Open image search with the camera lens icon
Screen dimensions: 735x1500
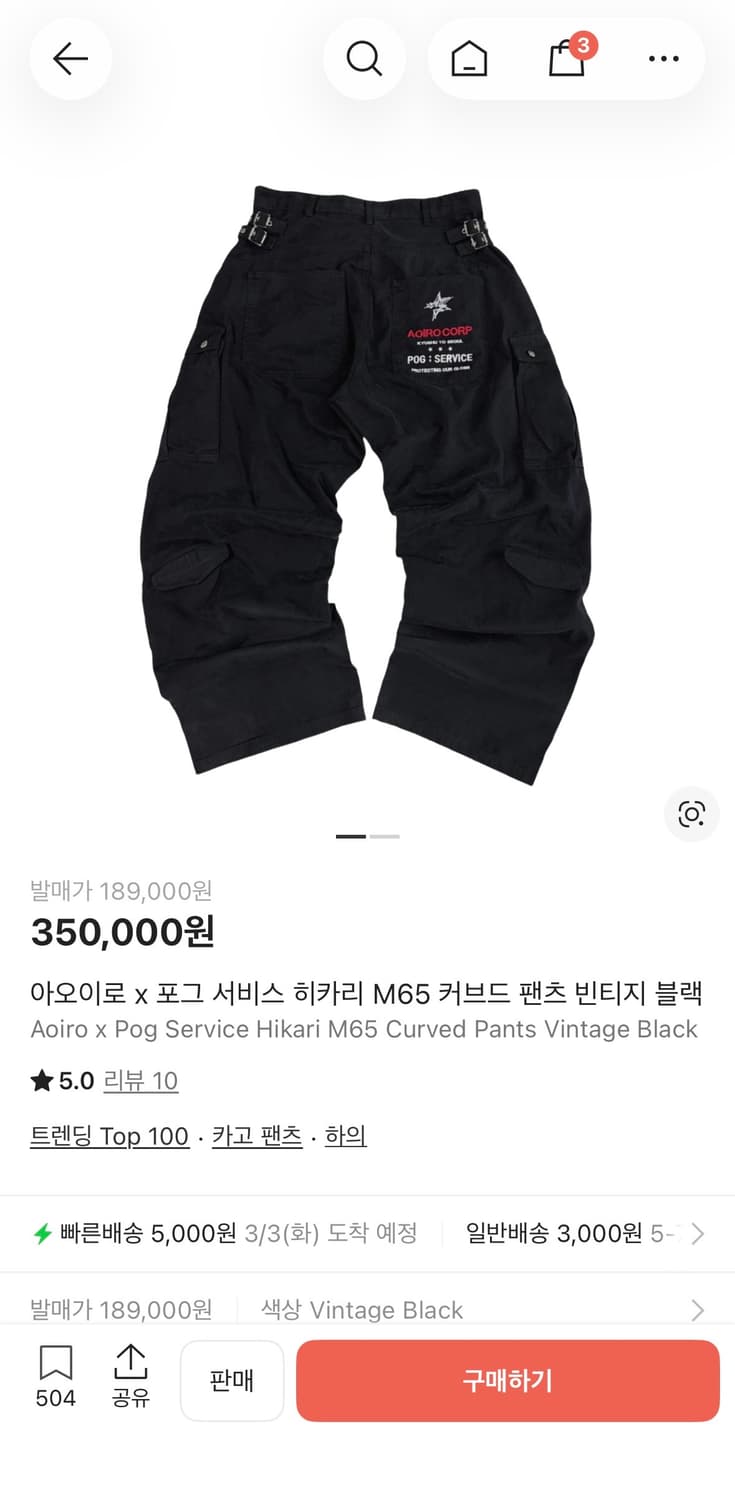691,815
